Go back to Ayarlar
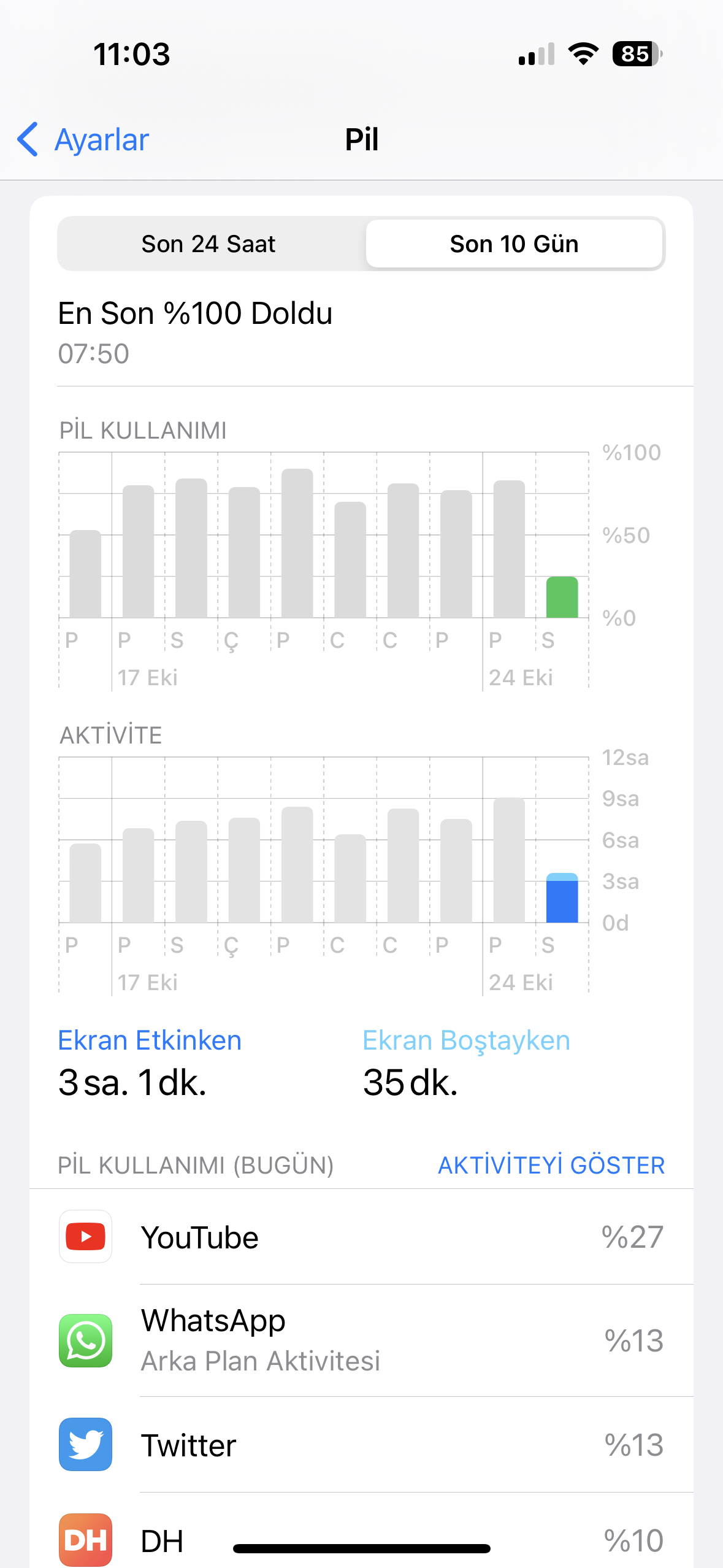The height and width of the screenshot is (1568, 723). point(83,139)
